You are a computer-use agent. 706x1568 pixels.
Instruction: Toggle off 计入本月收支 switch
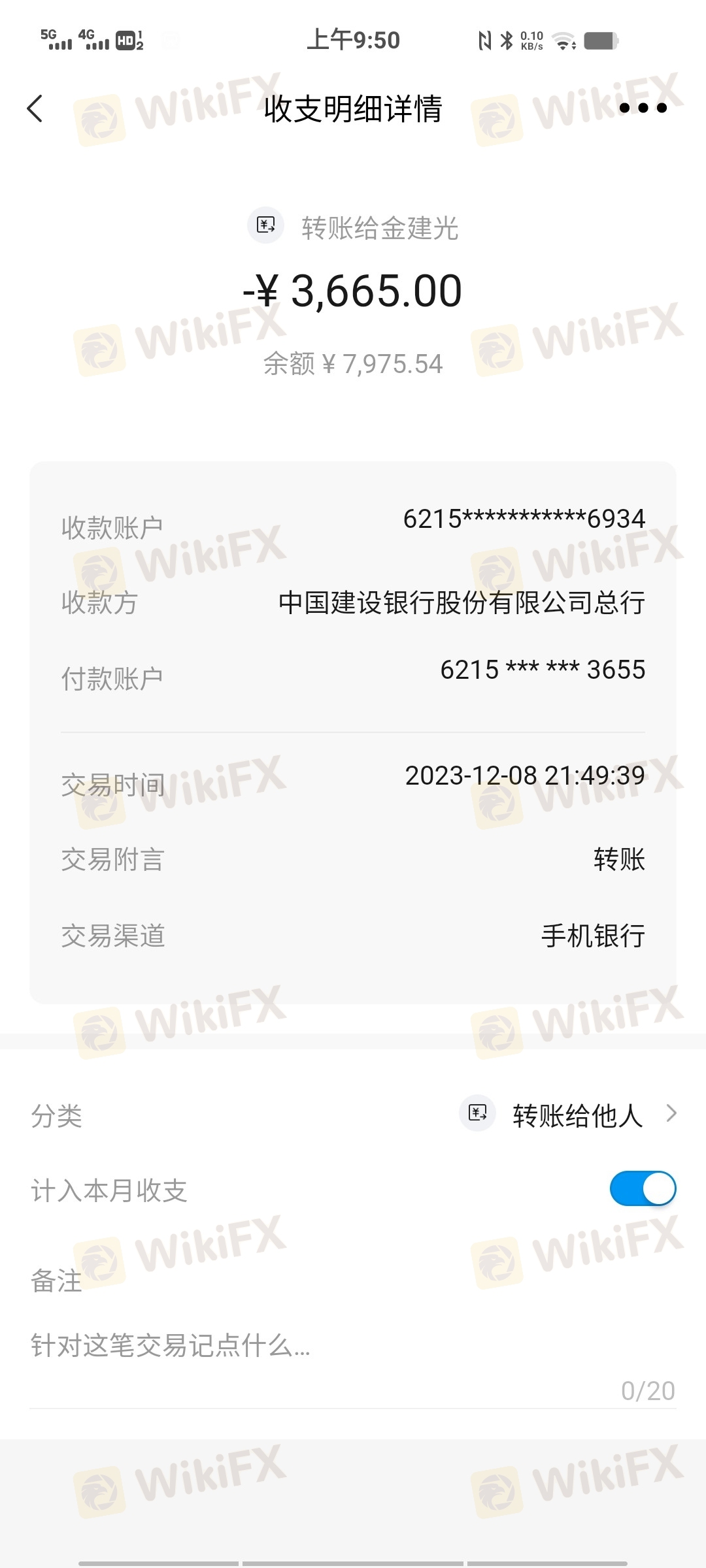[x=643, y=1188]
